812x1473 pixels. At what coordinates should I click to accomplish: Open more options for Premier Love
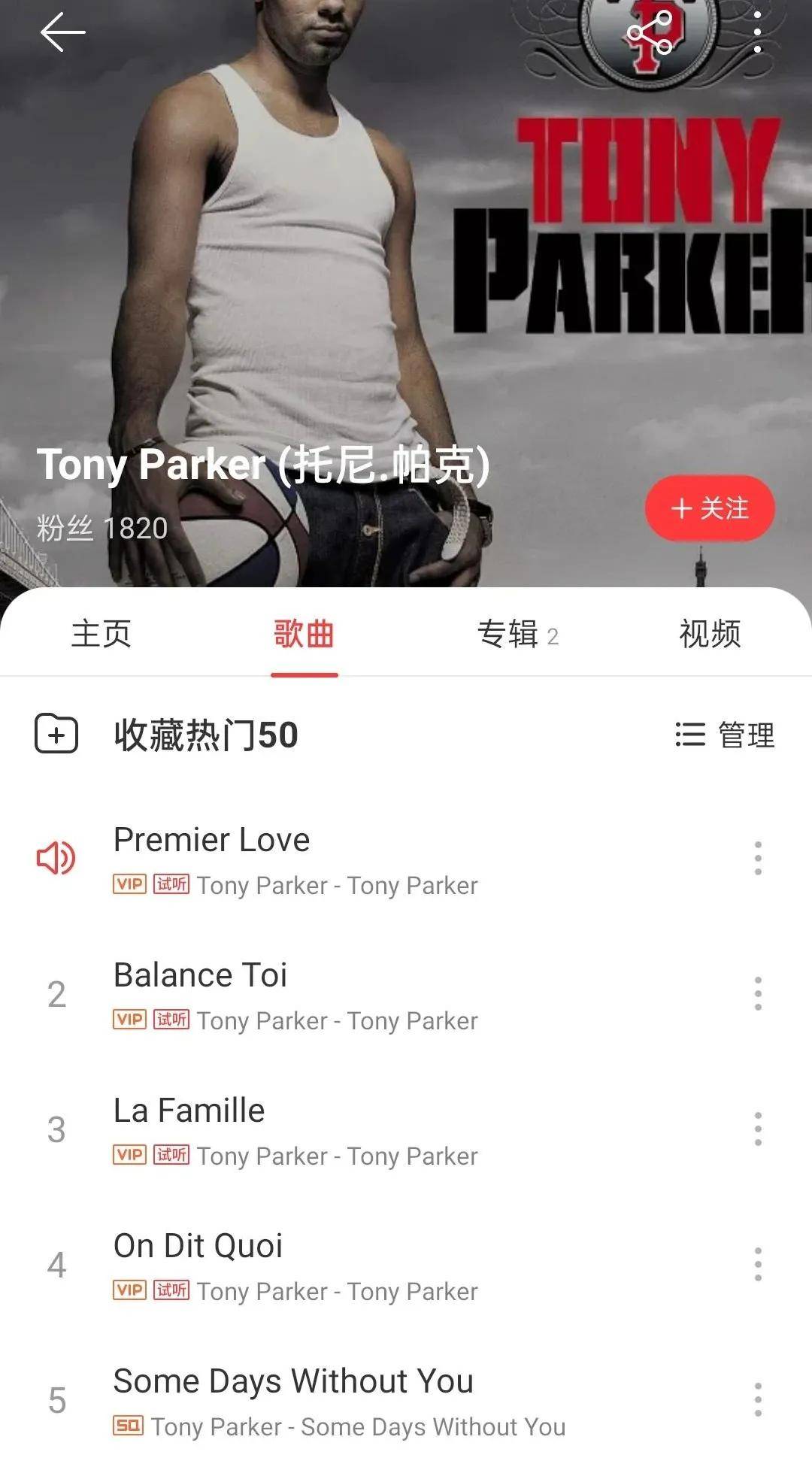(x=758, y=859)
